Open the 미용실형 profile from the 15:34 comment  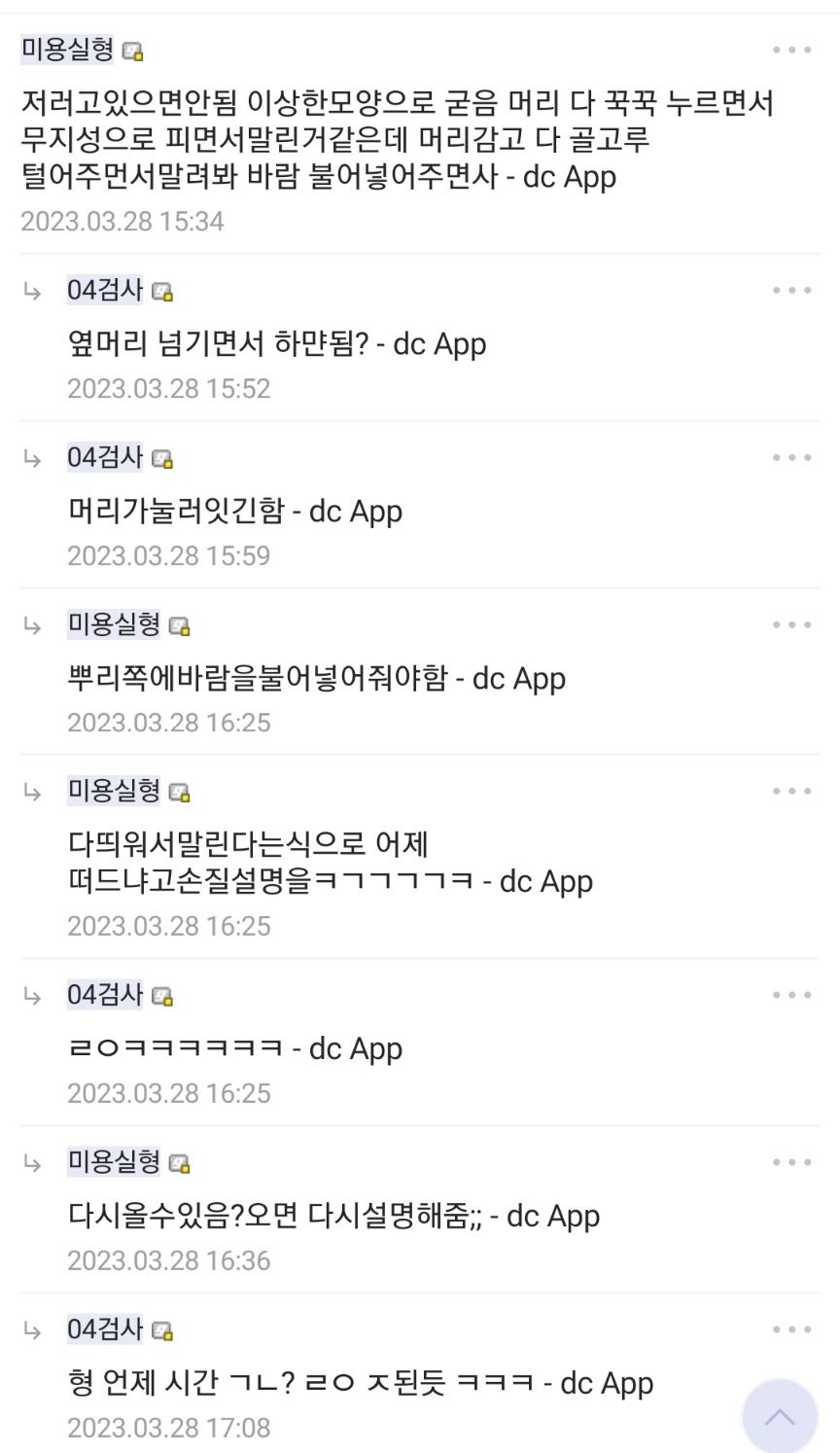point(67,49)
